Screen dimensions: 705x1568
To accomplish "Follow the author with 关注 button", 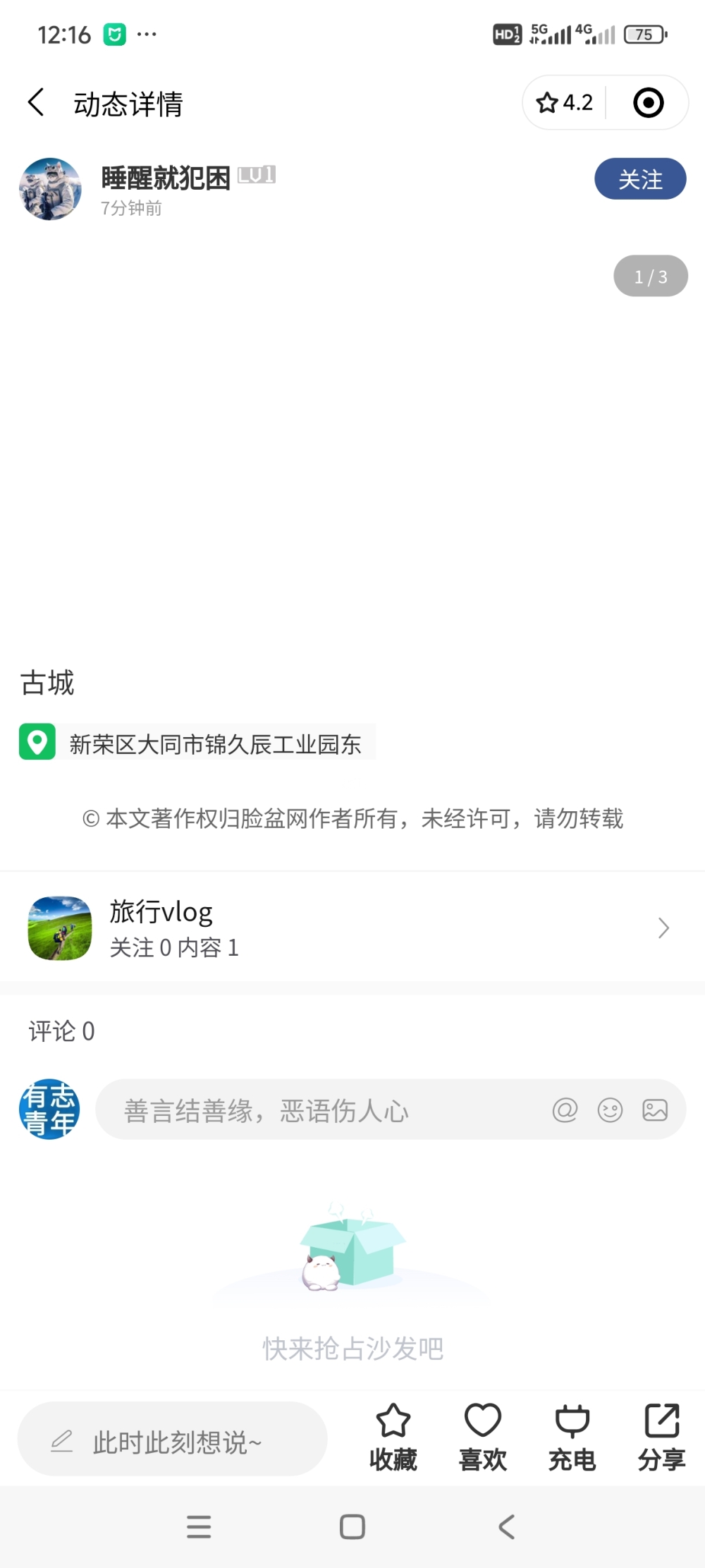I will coord(639,179).
